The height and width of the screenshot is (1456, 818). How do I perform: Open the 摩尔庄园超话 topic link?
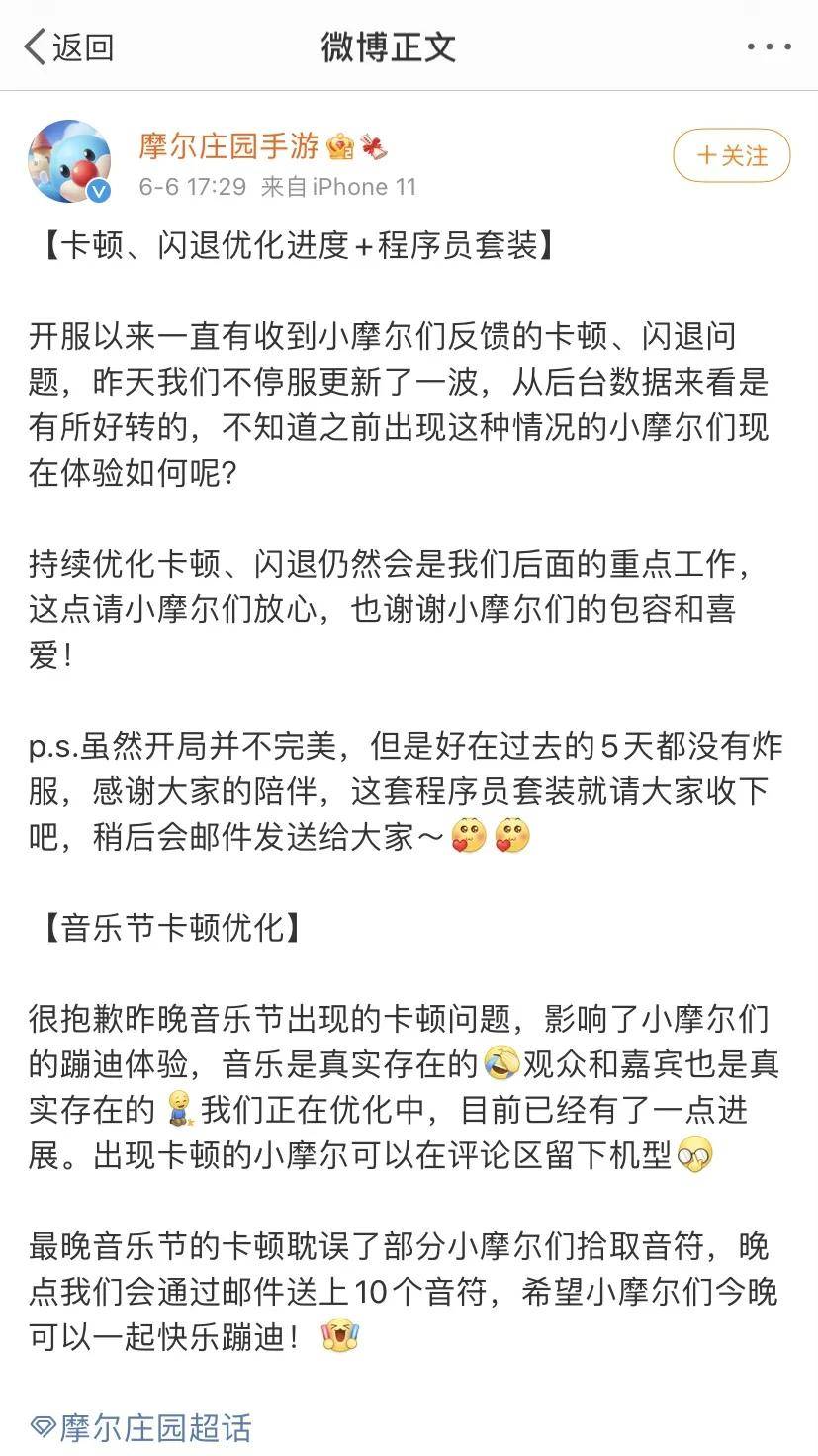[x=141, y=1427]
